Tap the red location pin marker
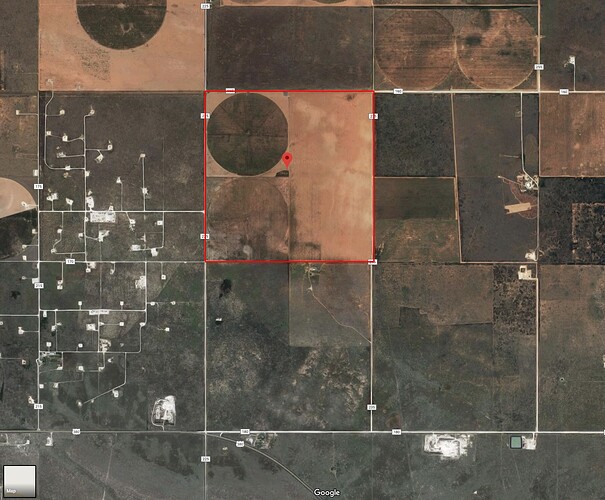Image resolution: width=605 pixels, height=500 pixels. [288, 159]
